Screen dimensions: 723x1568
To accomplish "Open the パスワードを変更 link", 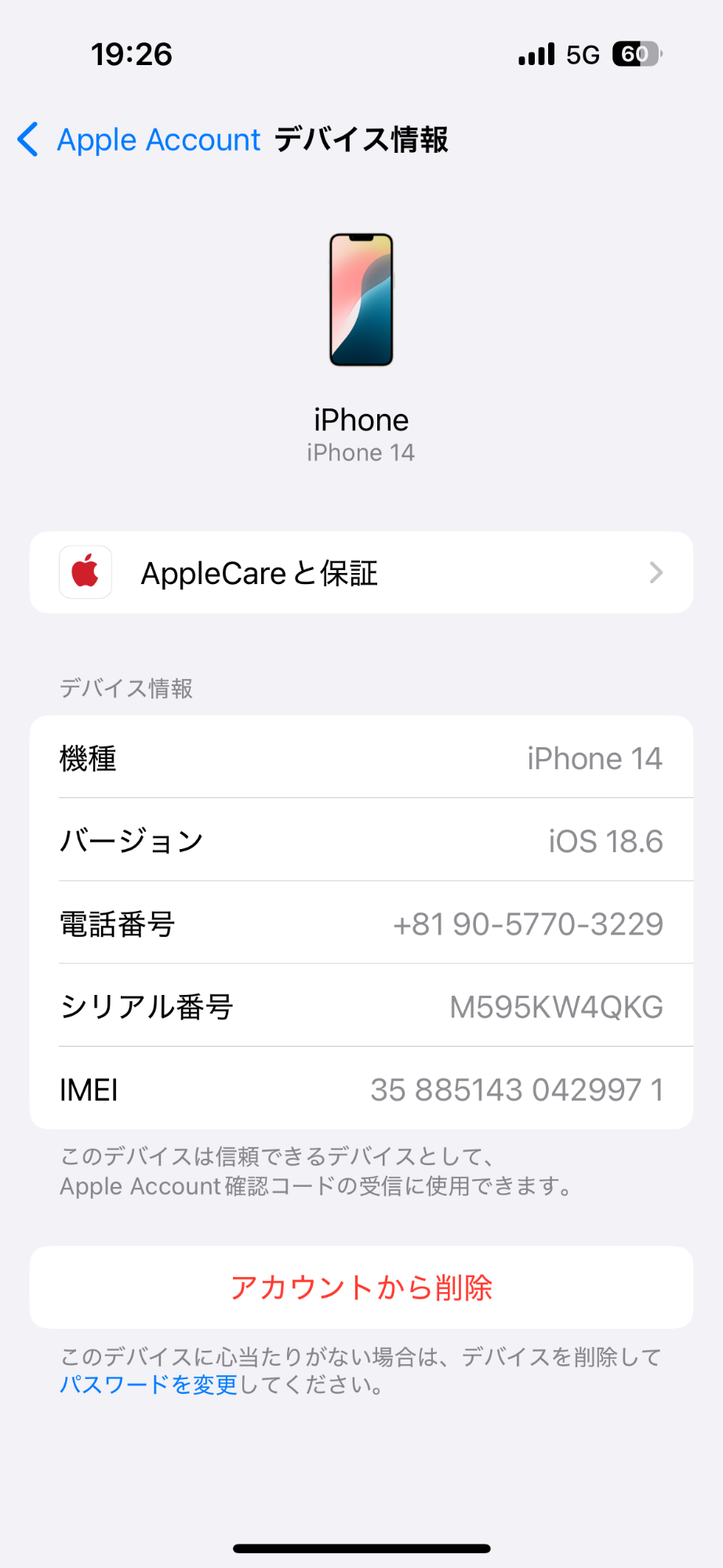I will (x=148, y=1385).
